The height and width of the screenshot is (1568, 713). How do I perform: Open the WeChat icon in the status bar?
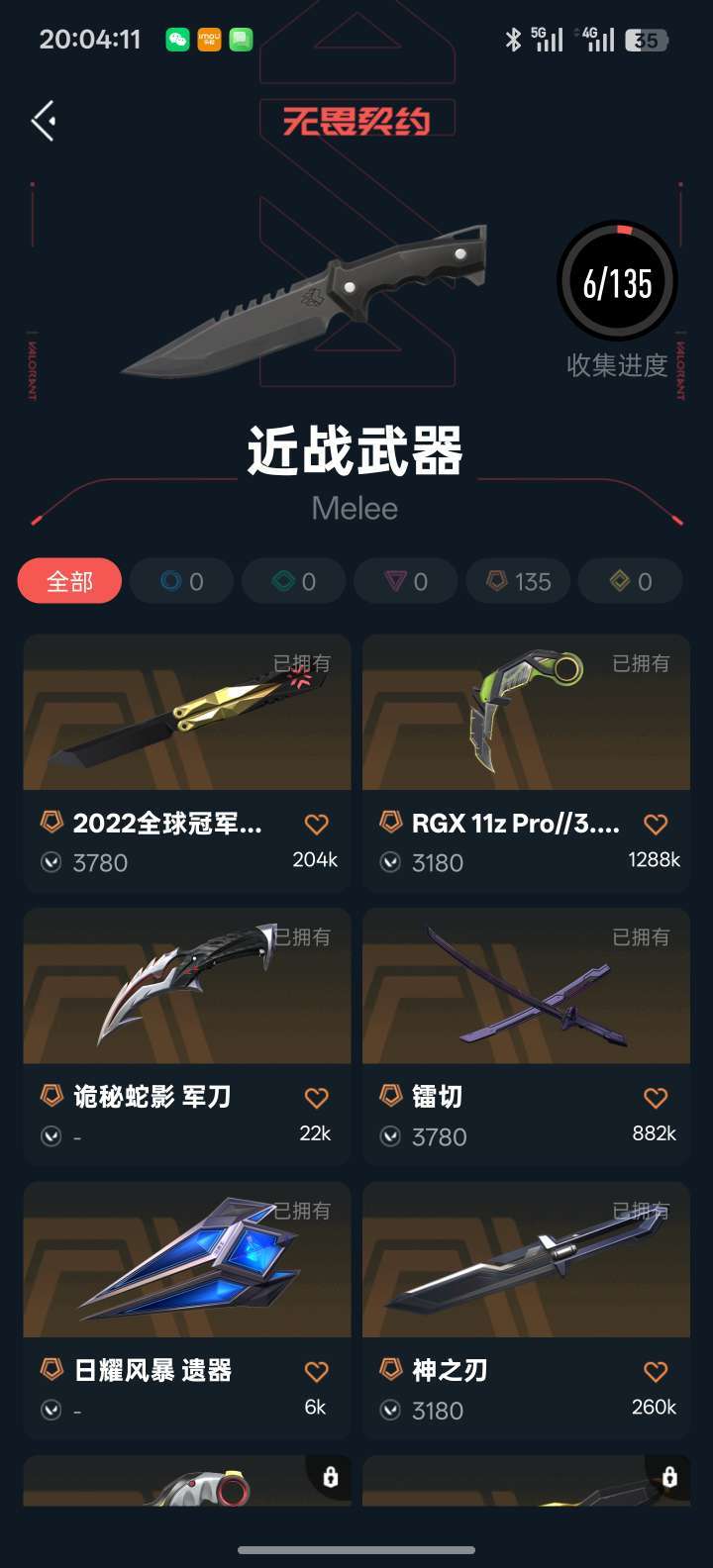click(x=177, y=41)
